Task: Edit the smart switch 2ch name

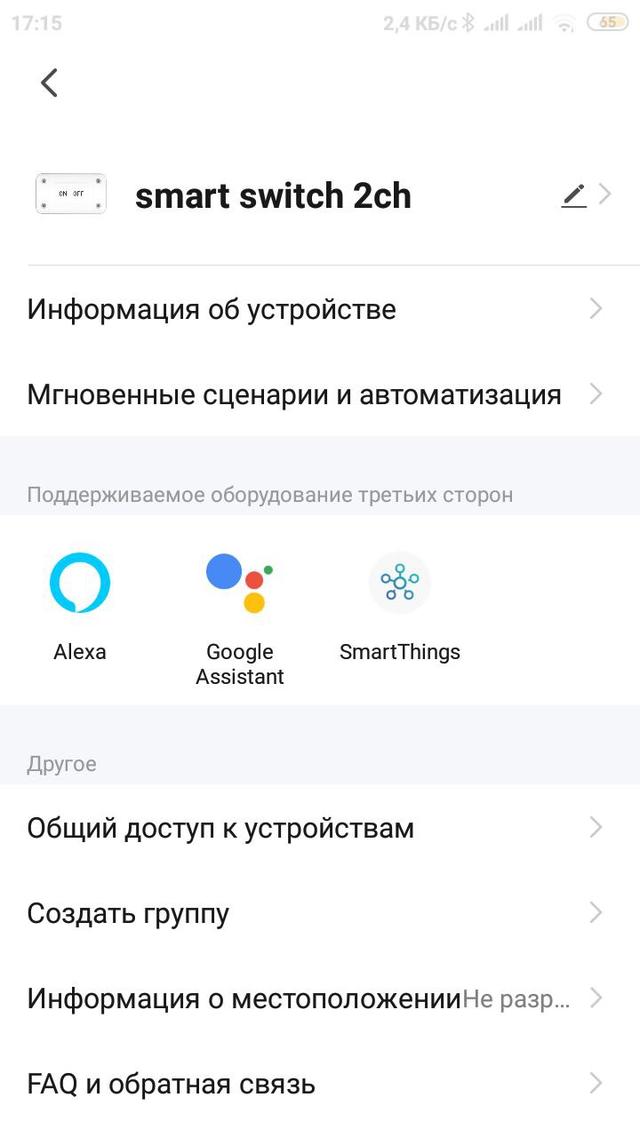Action: click(x=574, y=196)
